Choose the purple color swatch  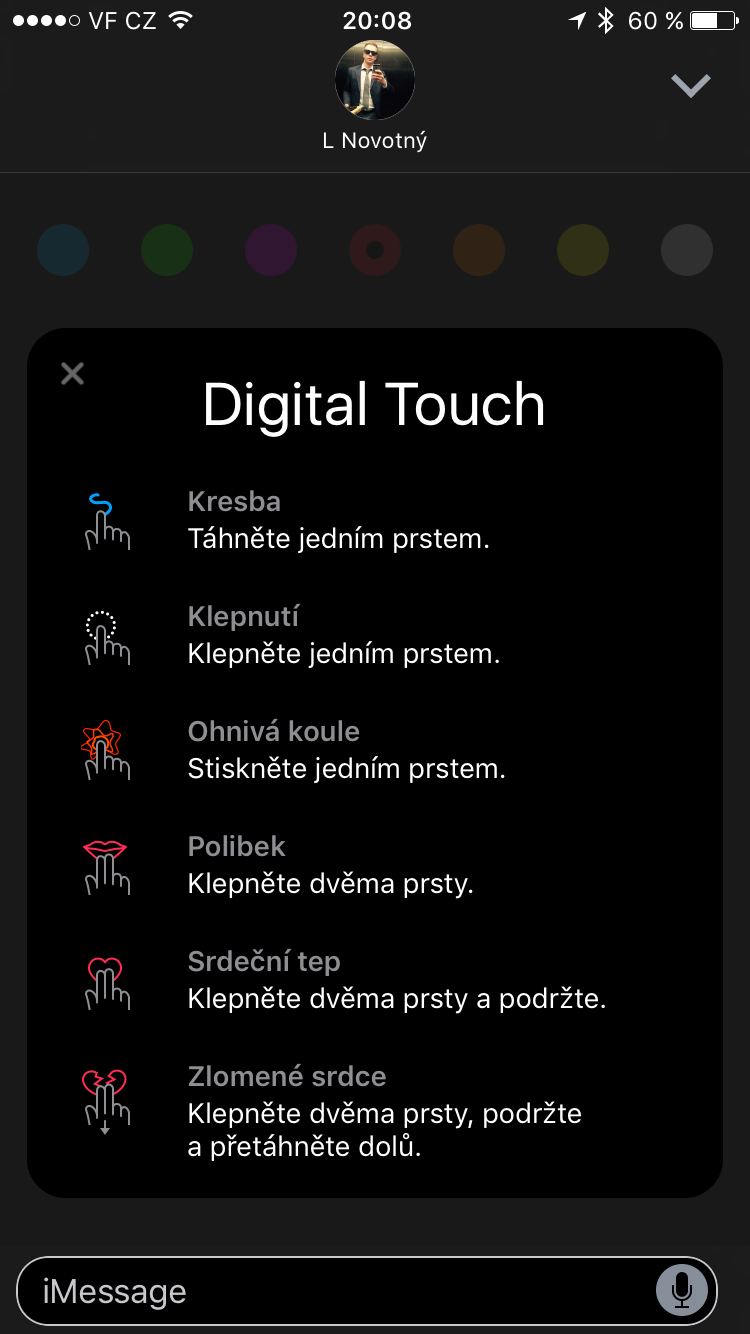tap(271, 250)
